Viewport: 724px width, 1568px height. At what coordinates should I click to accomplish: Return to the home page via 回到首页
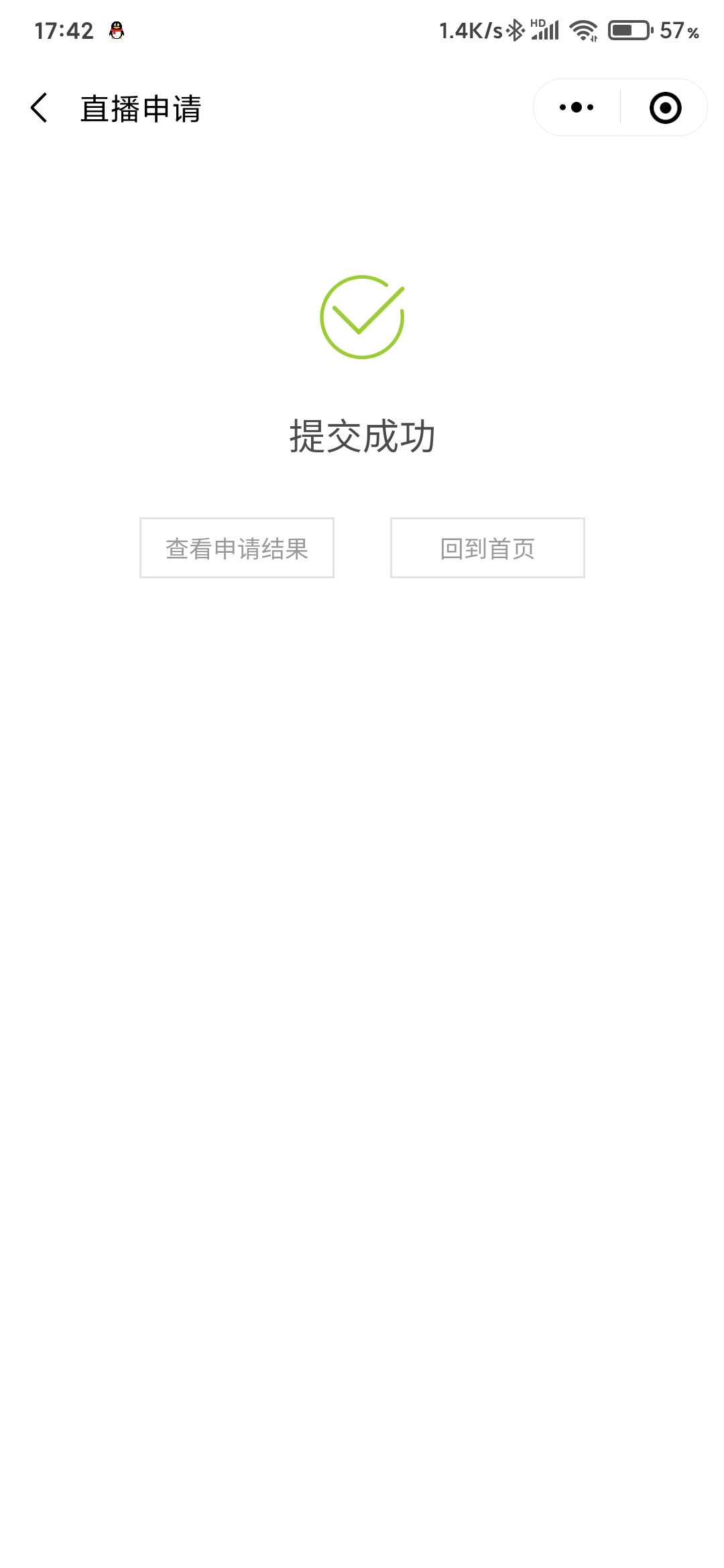point(487,548)
